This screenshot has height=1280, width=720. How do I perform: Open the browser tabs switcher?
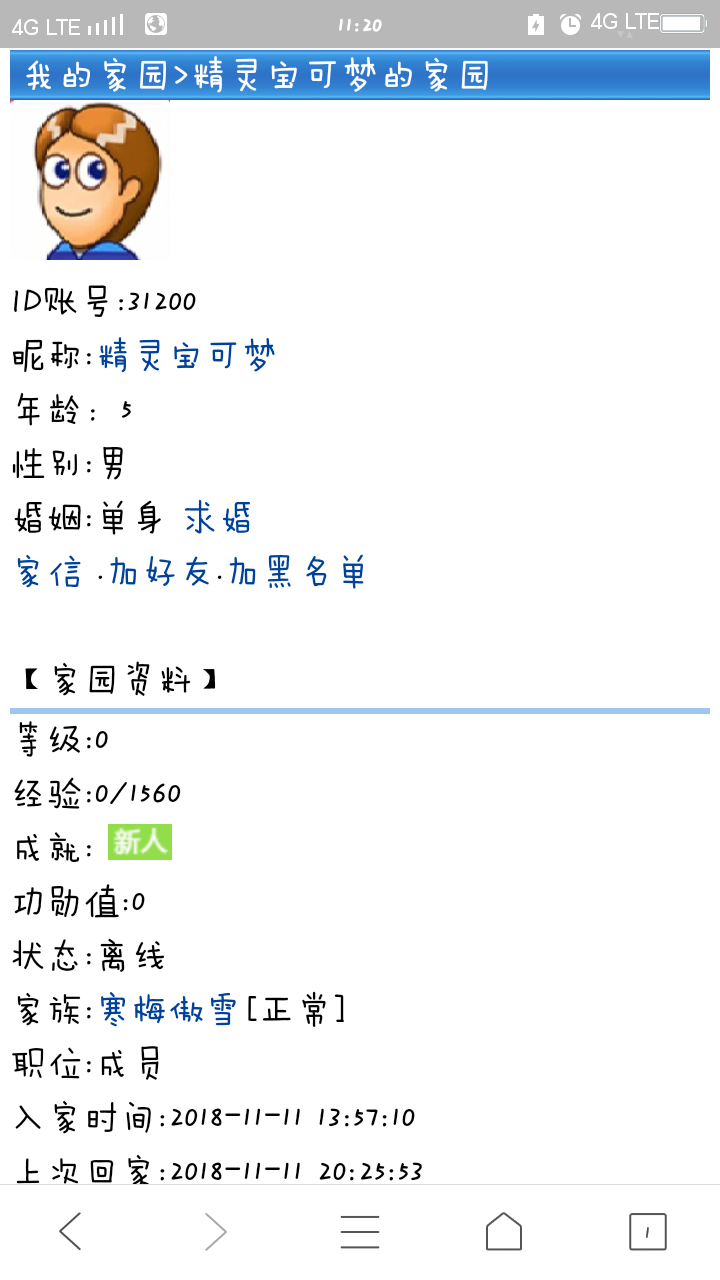(647, 1231)
